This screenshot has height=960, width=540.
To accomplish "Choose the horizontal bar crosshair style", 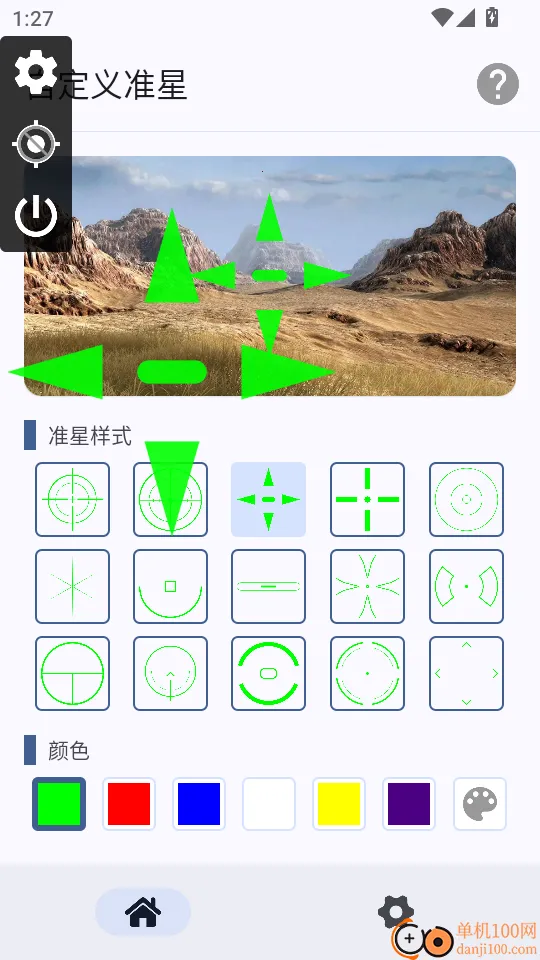I will click(268, 587).
